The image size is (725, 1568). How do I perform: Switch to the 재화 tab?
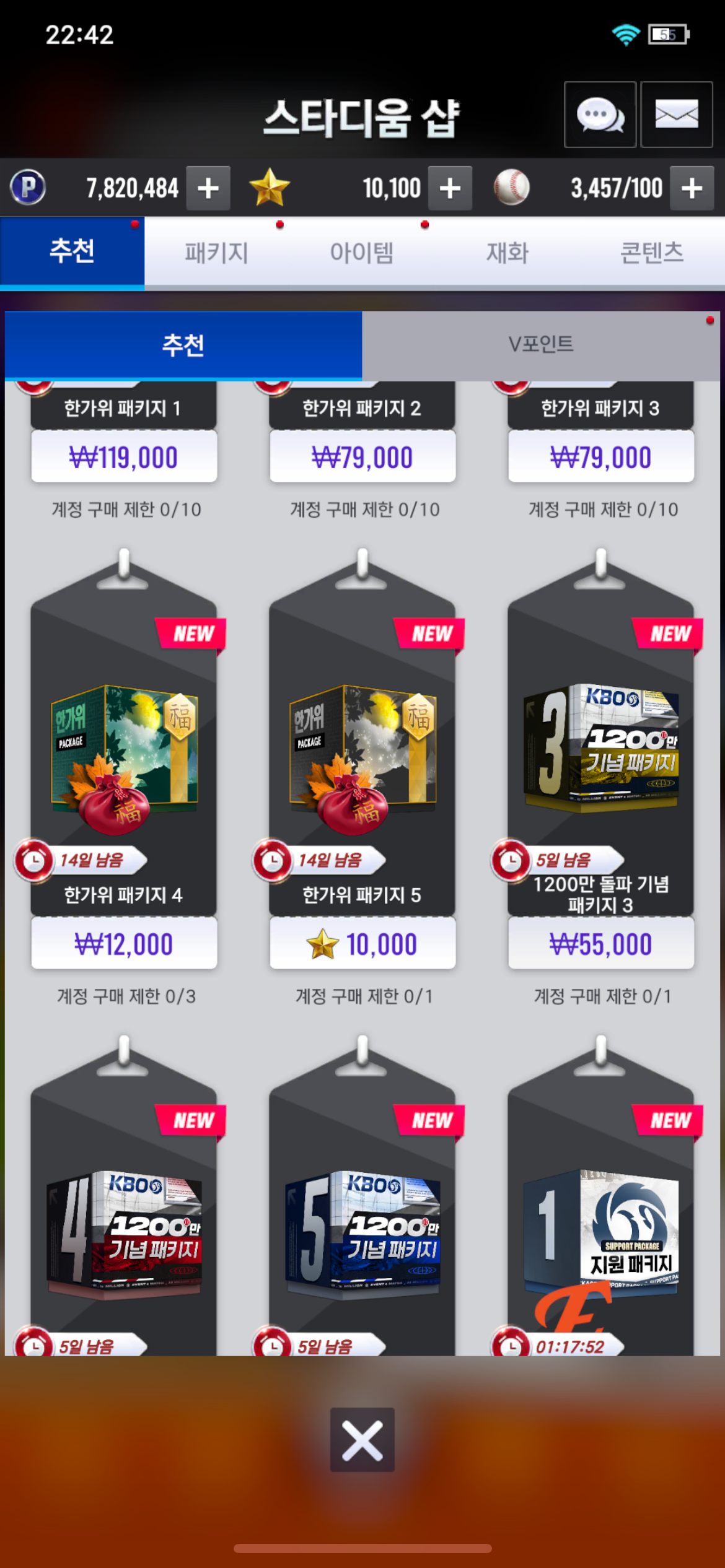507,253
